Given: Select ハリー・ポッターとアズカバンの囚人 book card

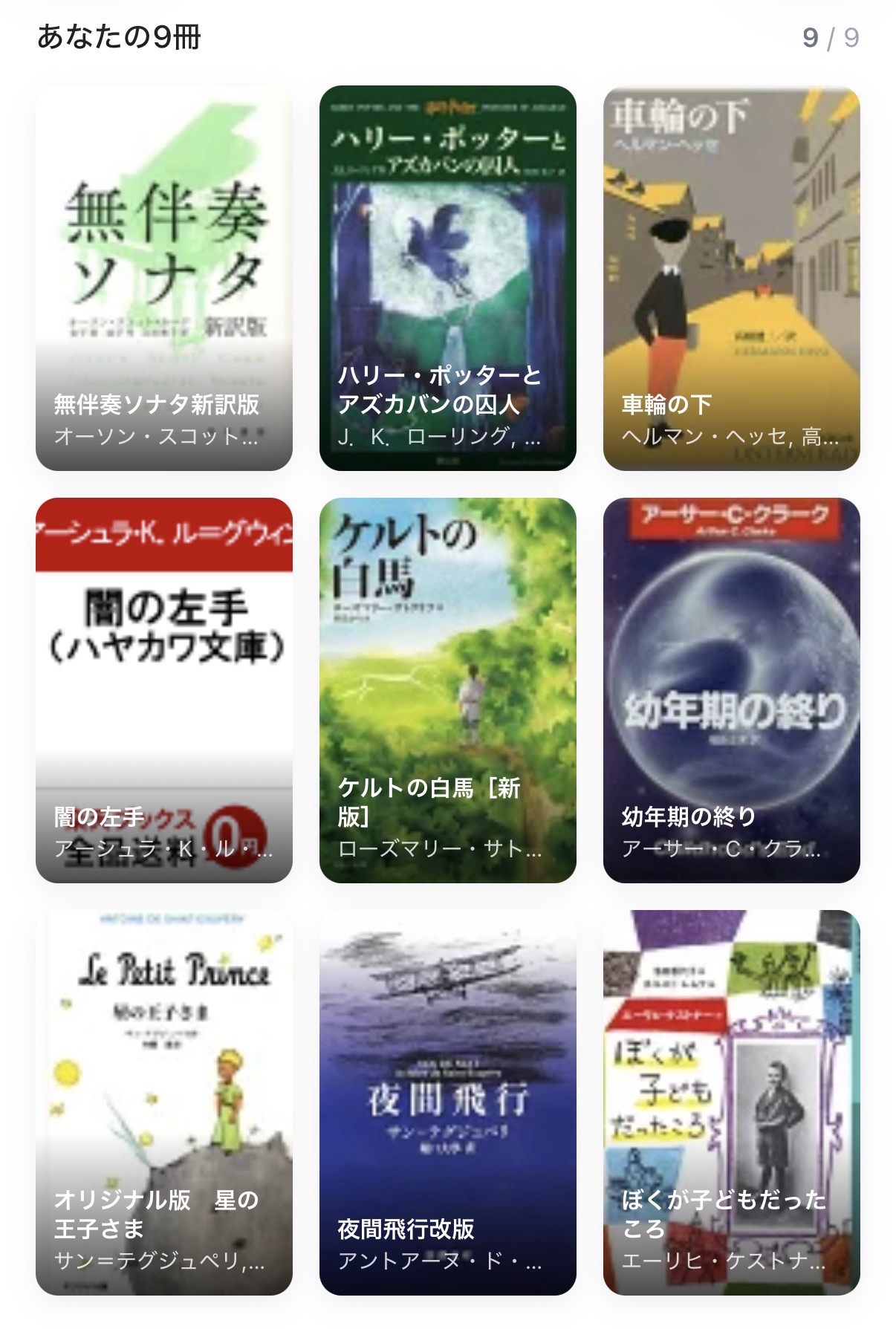Looking at the screenshot, I should coord(447,278).
